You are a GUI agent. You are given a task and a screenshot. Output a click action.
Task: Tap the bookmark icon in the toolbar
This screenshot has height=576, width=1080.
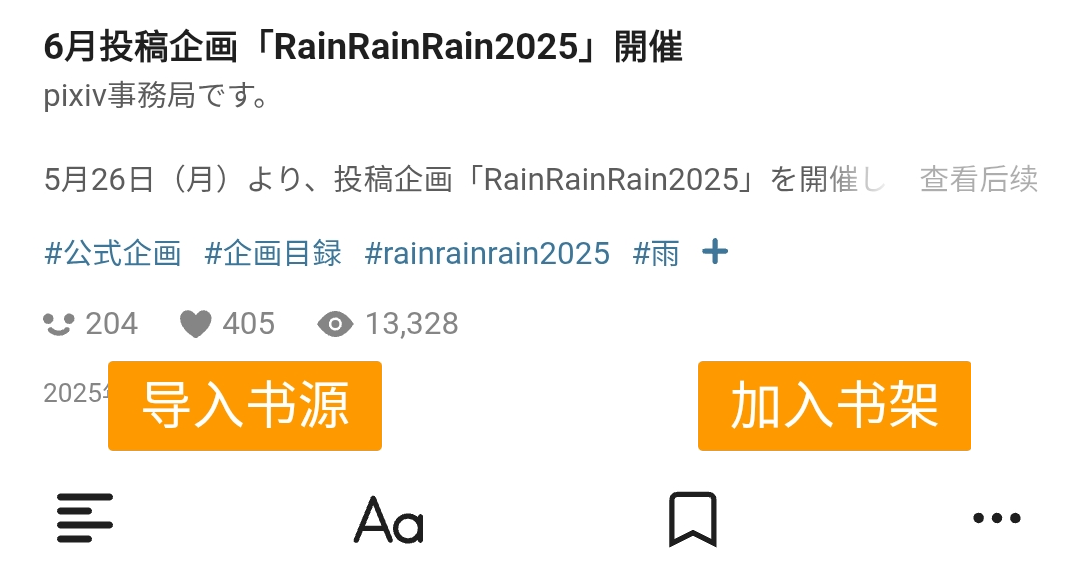coord(693,519)
